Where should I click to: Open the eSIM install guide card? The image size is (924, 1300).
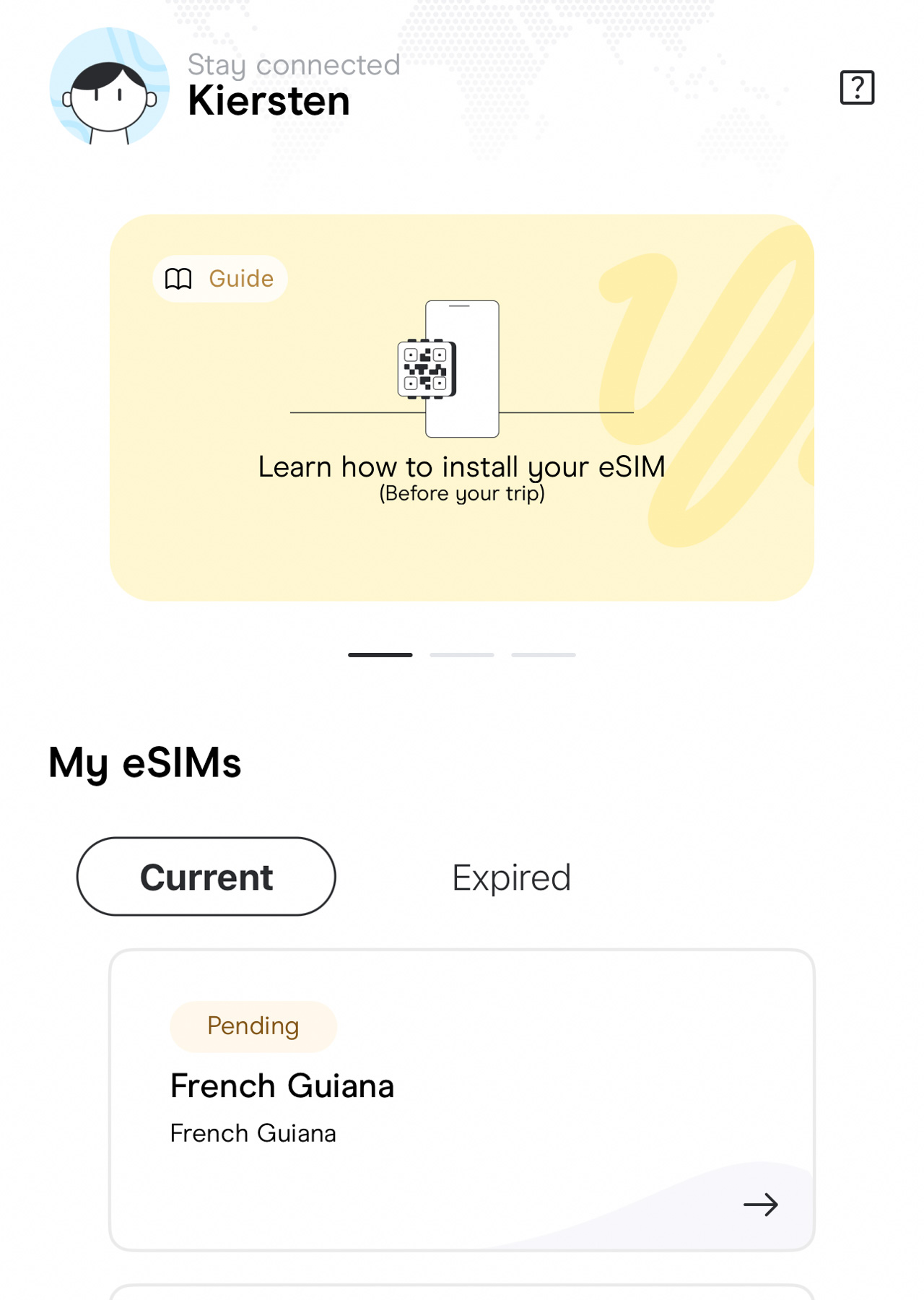click(x=462, y=407)
